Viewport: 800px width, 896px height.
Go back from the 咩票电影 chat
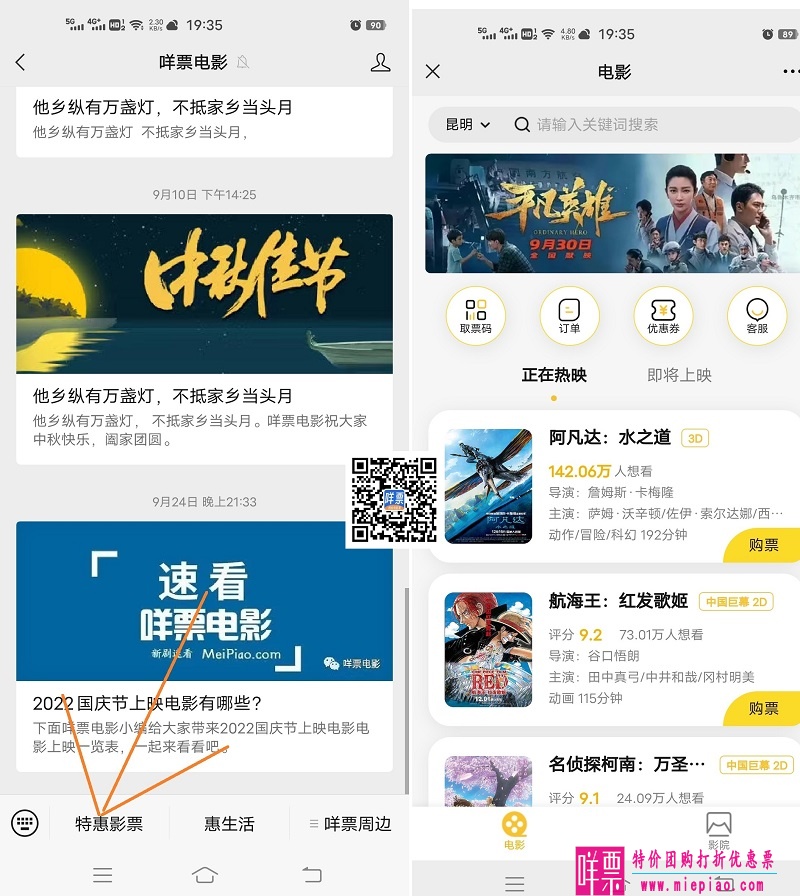pyautogui.click(x=20, y=62)
